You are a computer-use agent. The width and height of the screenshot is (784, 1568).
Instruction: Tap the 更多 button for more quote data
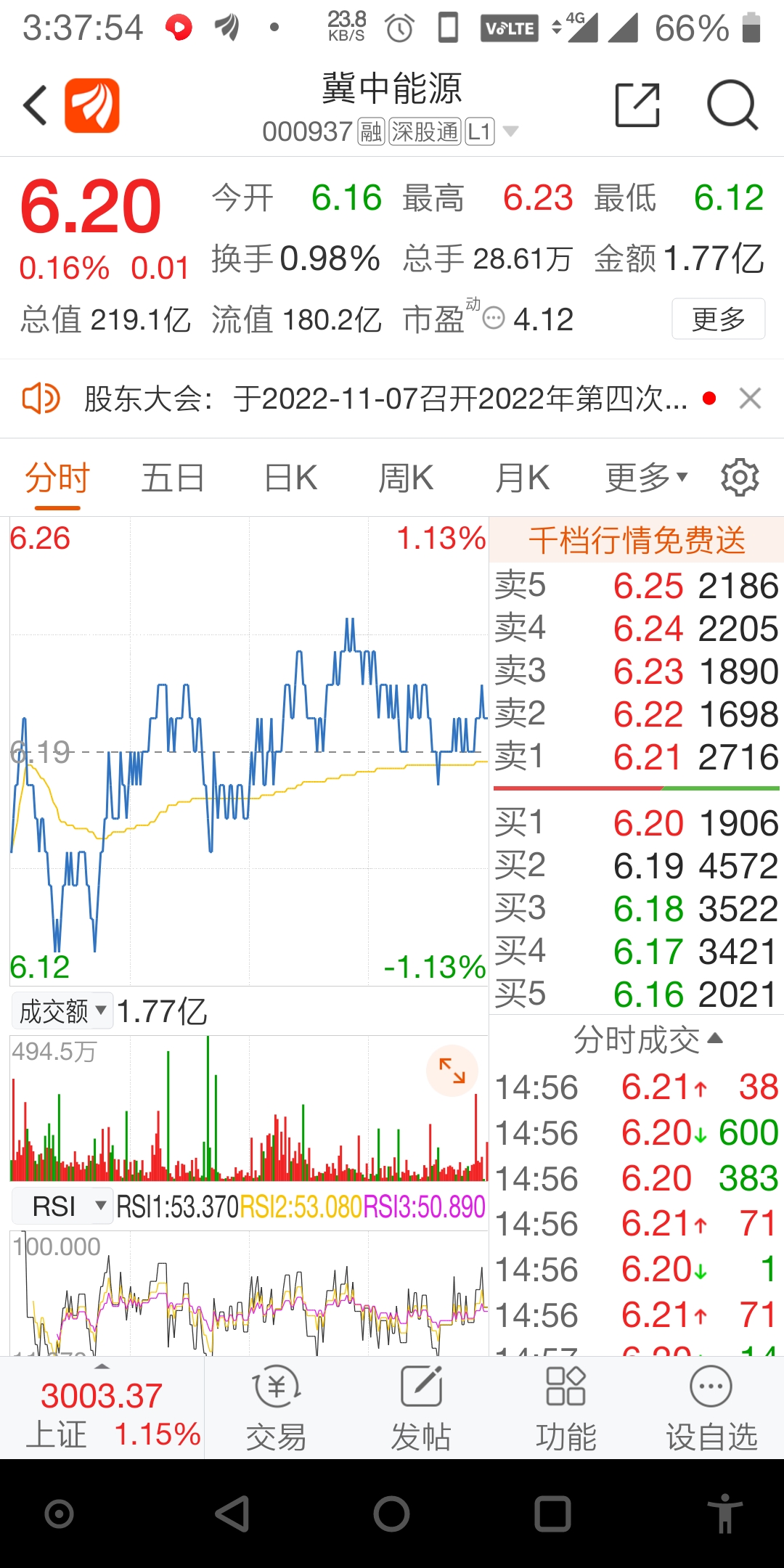(x=718, y=318)
